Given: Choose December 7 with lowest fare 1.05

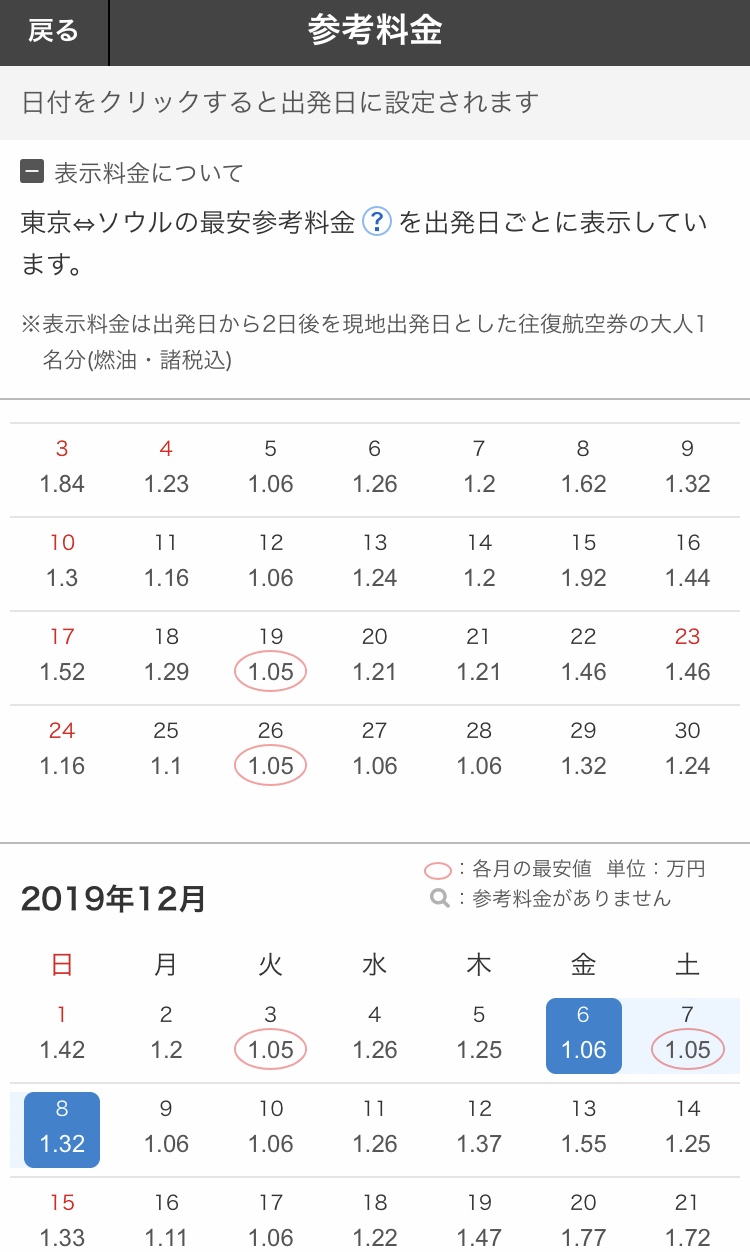Looking at the screenshot, I should tap(688, 1036).
